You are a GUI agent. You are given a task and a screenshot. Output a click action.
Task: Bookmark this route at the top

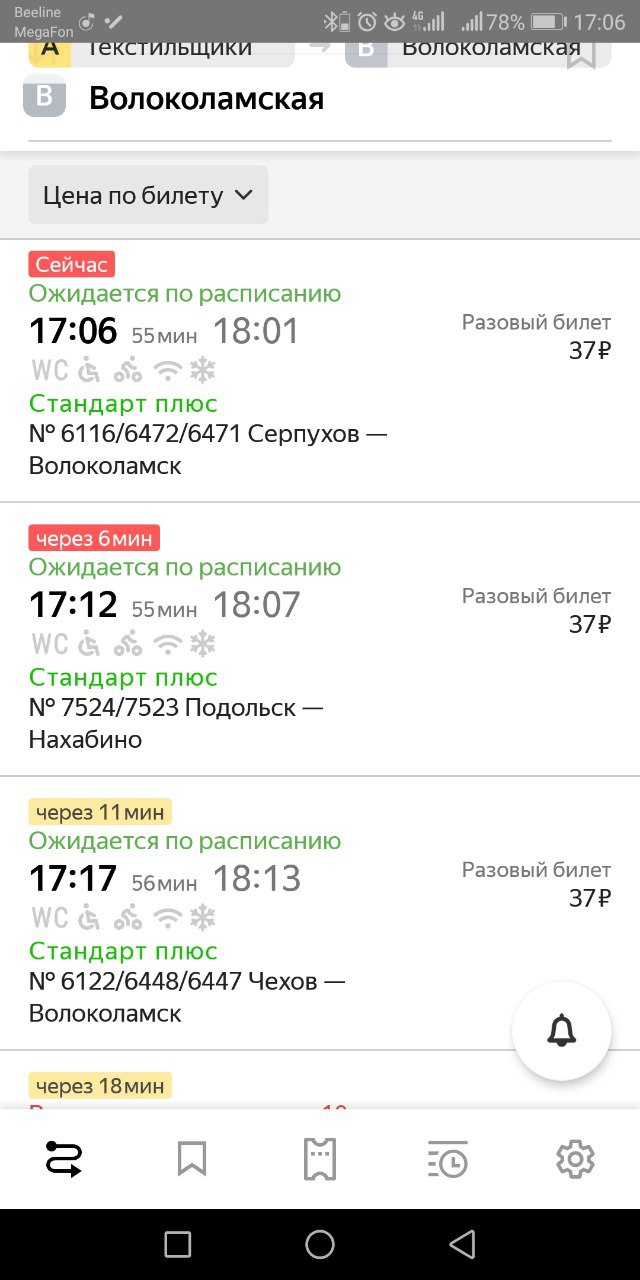[581, 55]
